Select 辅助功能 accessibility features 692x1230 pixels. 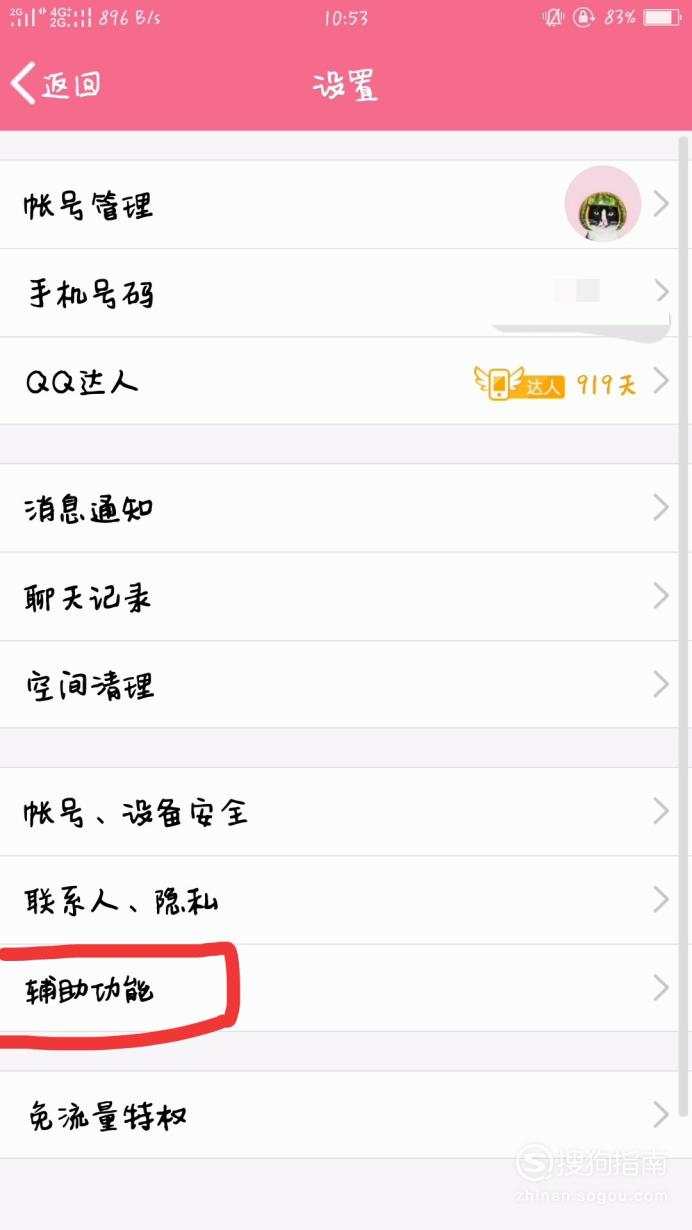(x=340, y=989)
